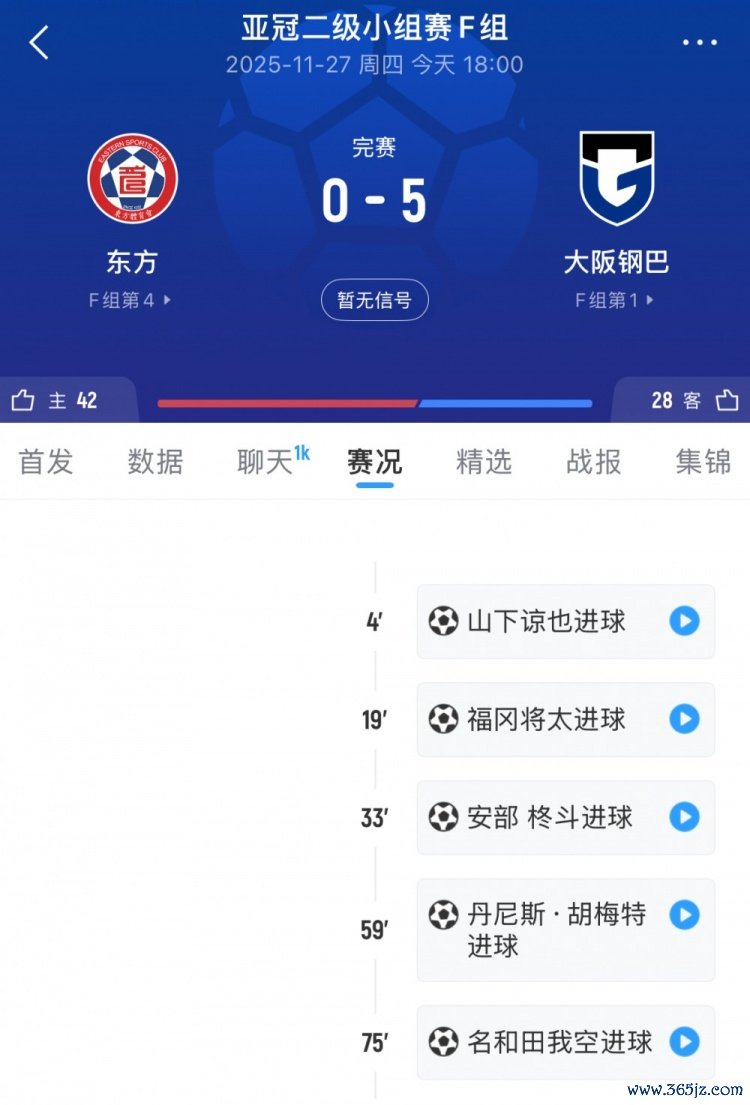Play the 丹尼斯·胡梅特 goal video
Image resolution: width=750 pixels, height=1105 pixels.
click(684, 915)
